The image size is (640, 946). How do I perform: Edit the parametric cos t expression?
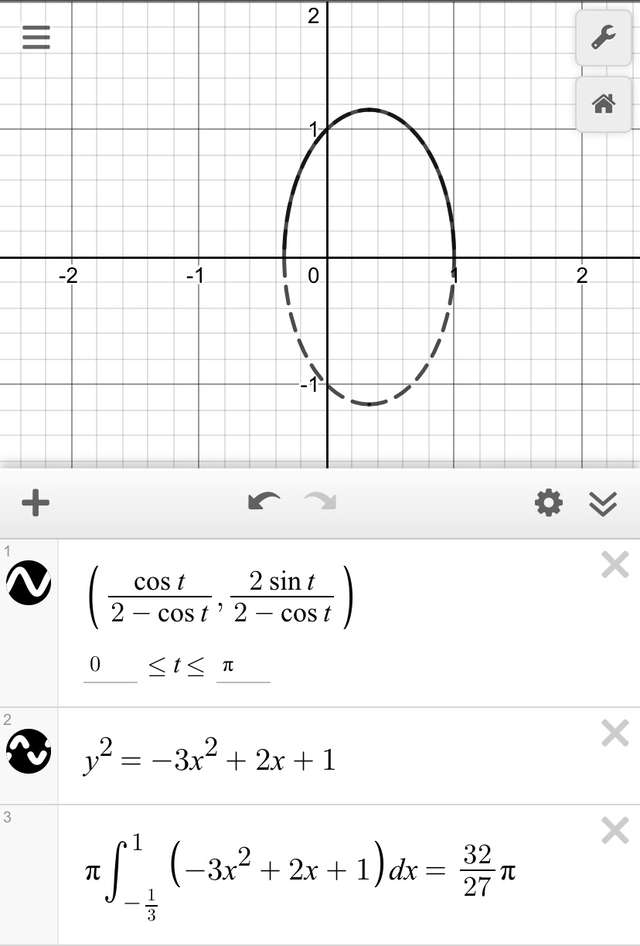220,598
